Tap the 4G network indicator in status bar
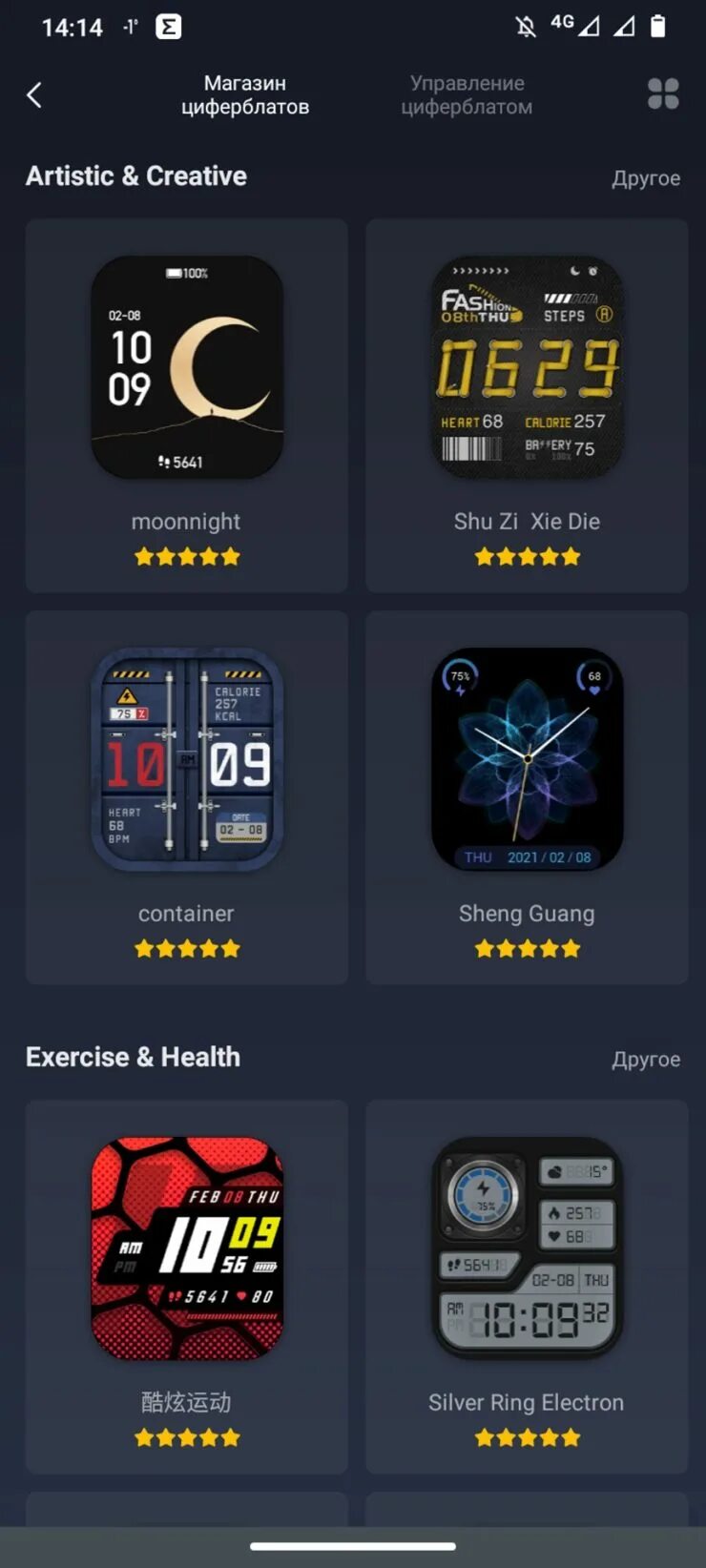 563,24
